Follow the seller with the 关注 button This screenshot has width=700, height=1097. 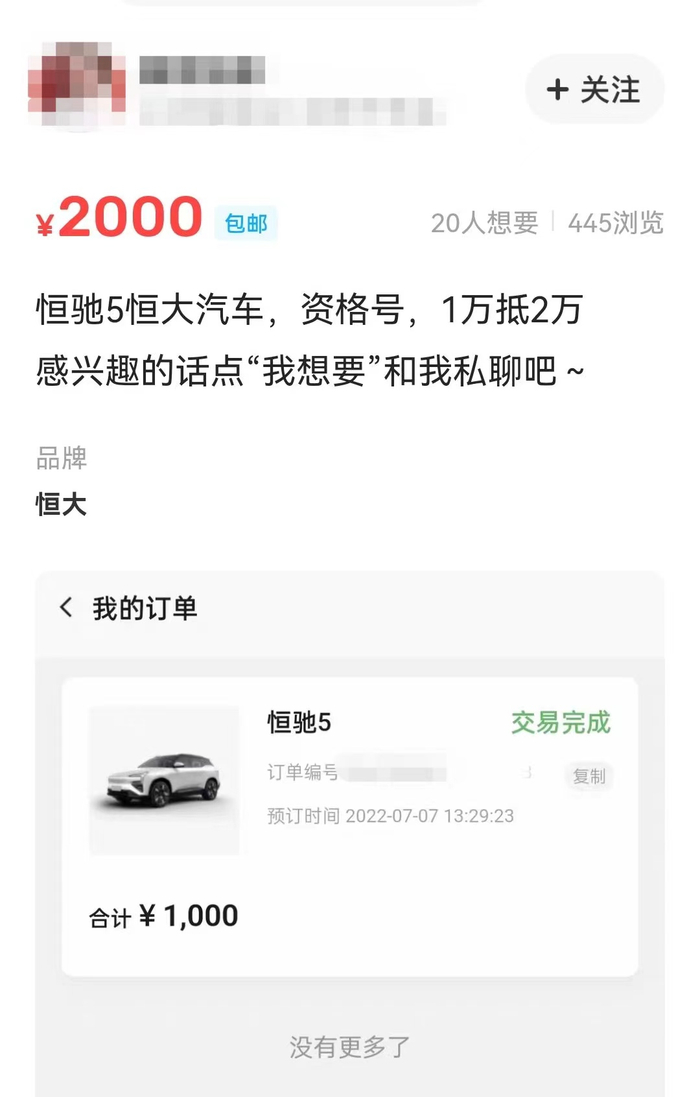coord(594,90)
